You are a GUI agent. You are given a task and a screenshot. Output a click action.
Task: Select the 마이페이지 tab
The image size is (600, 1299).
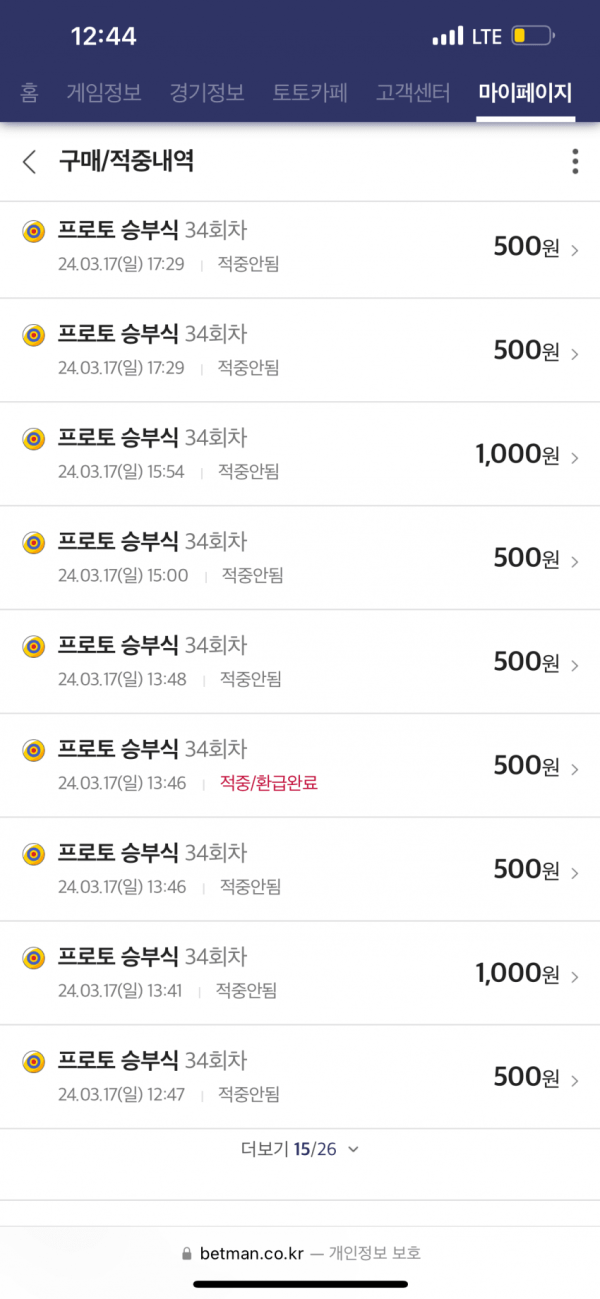pos(525,94)
